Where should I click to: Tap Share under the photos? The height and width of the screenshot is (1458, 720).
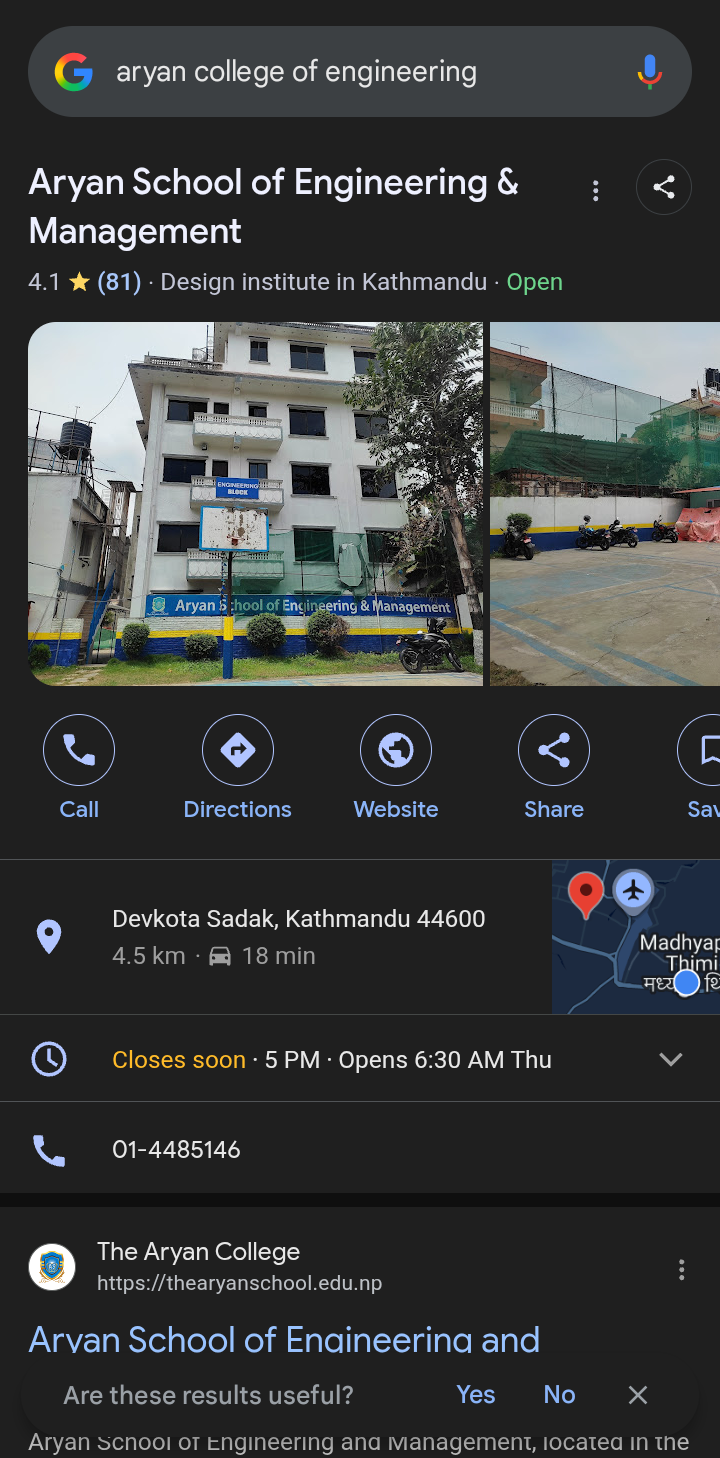pyautogui.click(x=554, y=768)
